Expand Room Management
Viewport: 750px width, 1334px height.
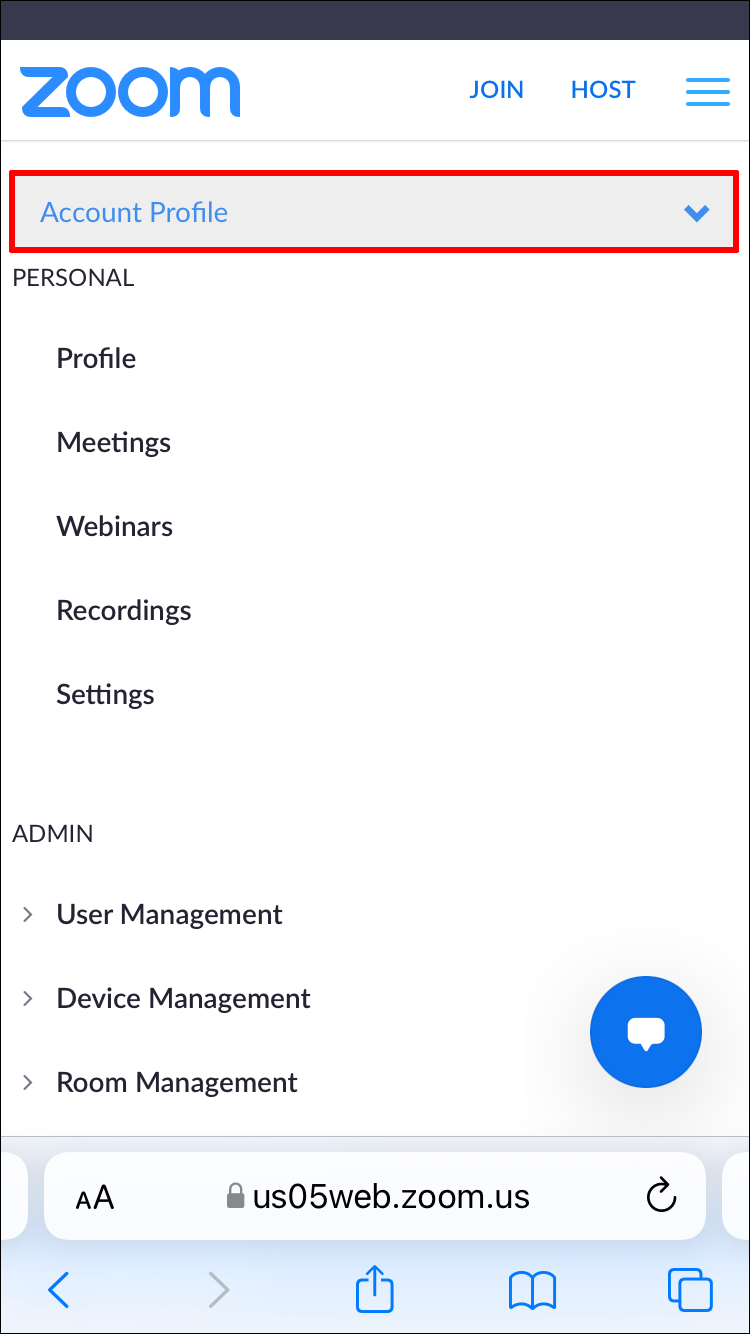coord(177,1082)
